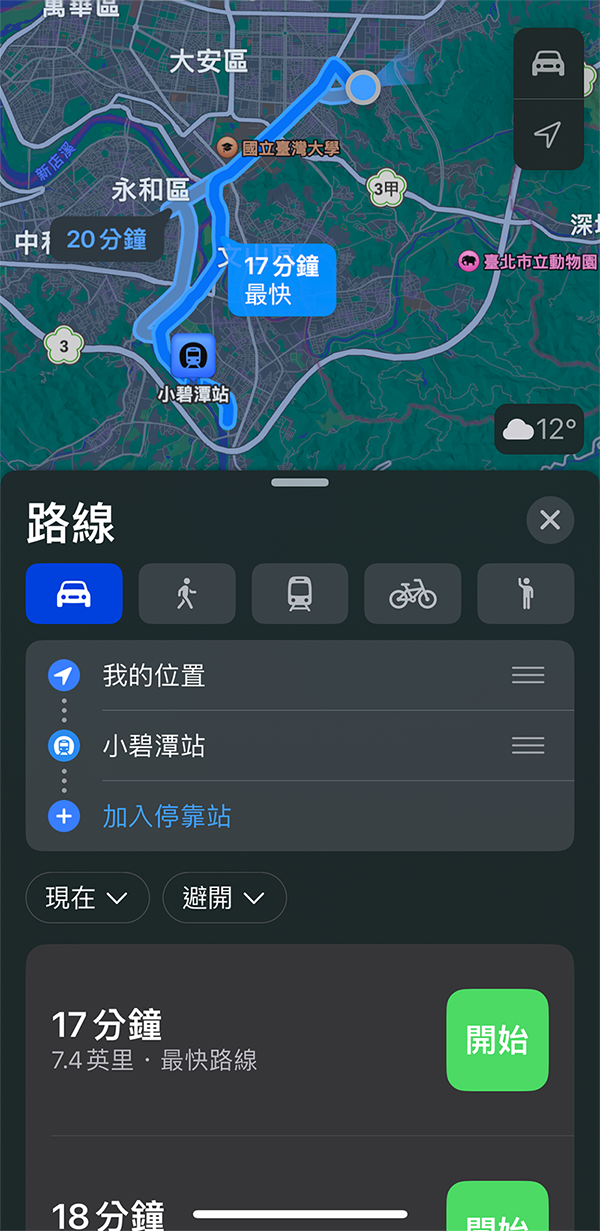Tap the 17分鐘 最快 route label on the map
The width and height of the screenshot is (600, 1231).
[x=281, y=280]
